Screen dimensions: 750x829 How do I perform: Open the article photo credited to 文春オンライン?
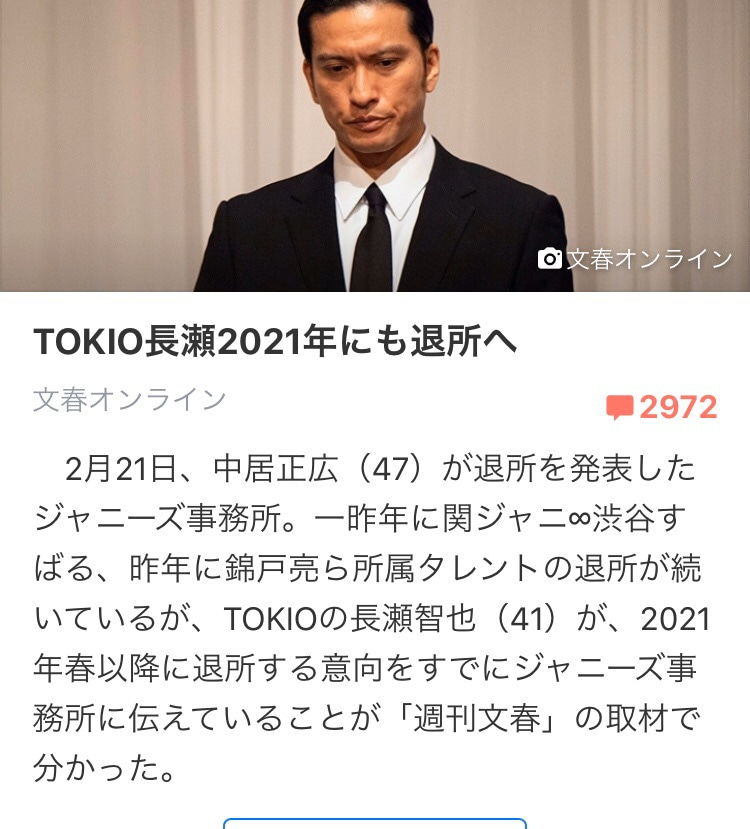[x=375, y=145]
